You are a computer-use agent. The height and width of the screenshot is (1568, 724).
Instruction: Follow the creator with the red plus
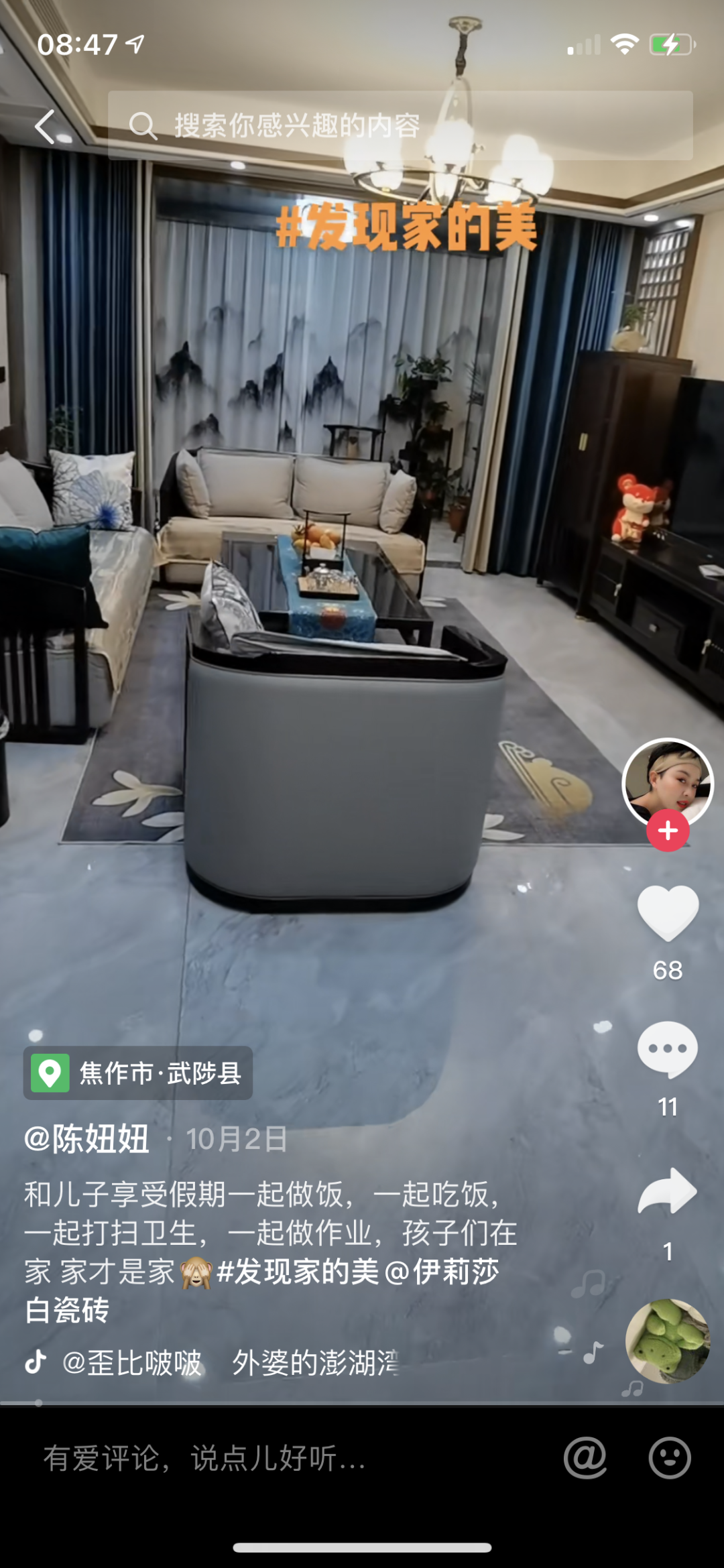click(x=668, y=831)
